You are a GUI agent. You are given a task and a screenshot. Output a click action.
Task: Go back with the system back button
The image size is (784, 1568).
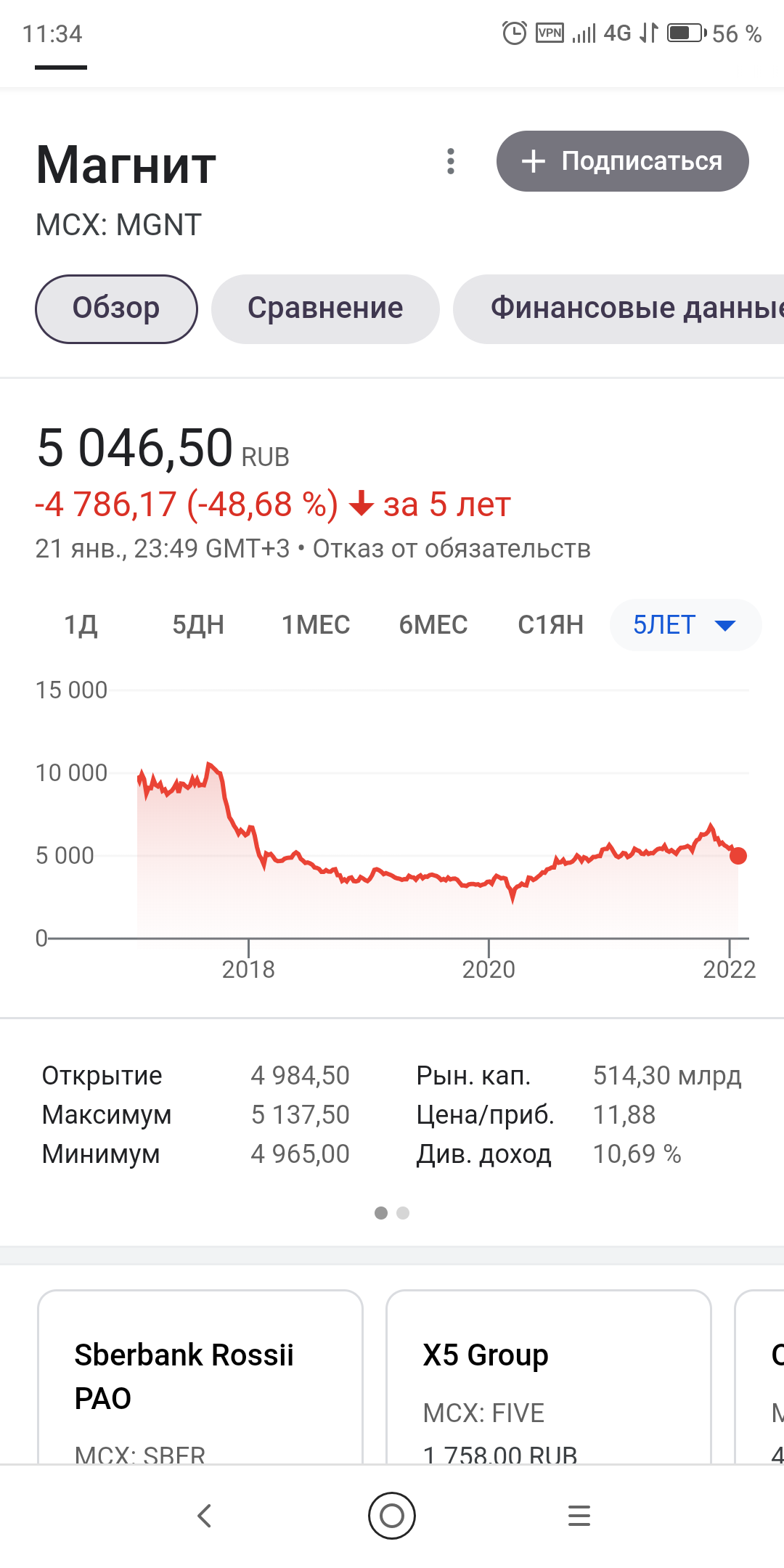coord(205,1515)
